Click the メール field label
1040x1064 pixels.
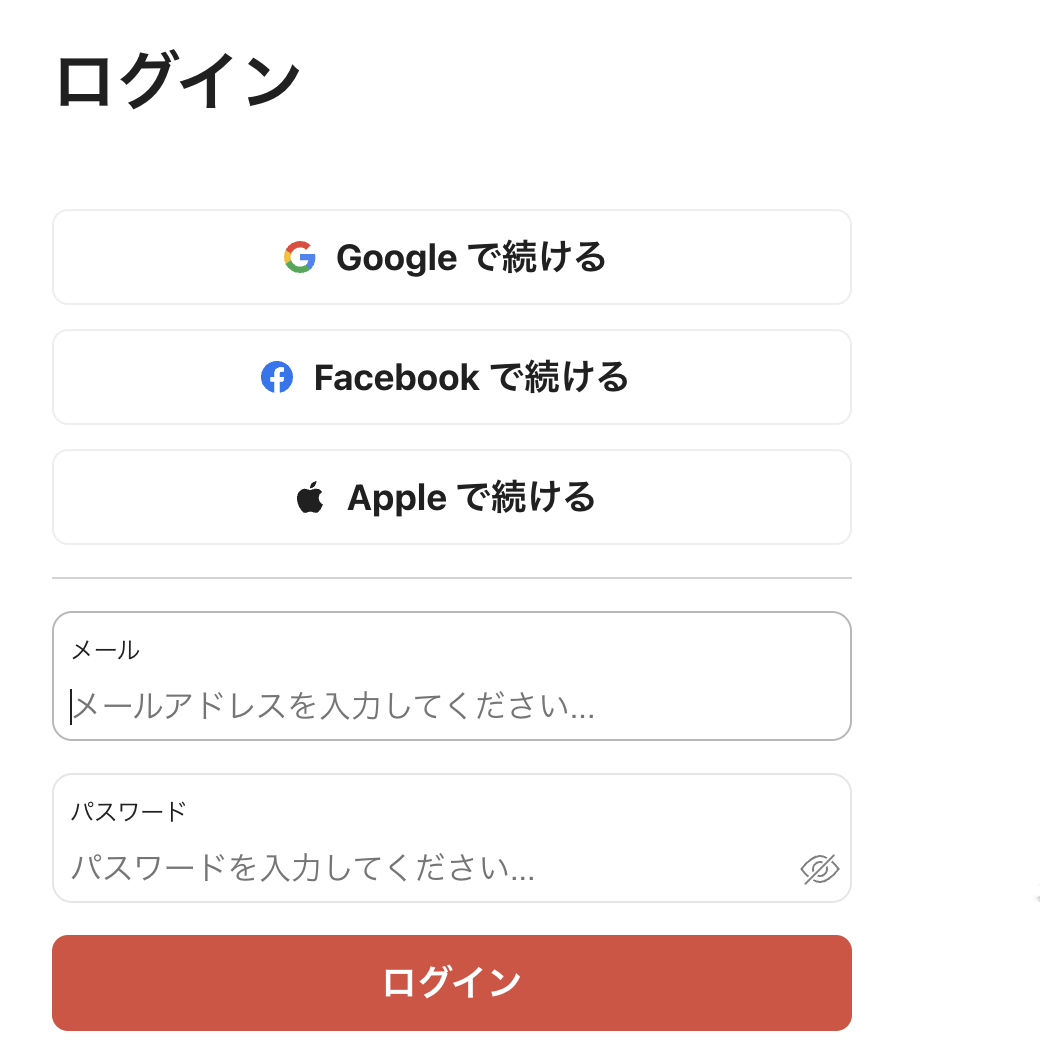tap(106, 650)
